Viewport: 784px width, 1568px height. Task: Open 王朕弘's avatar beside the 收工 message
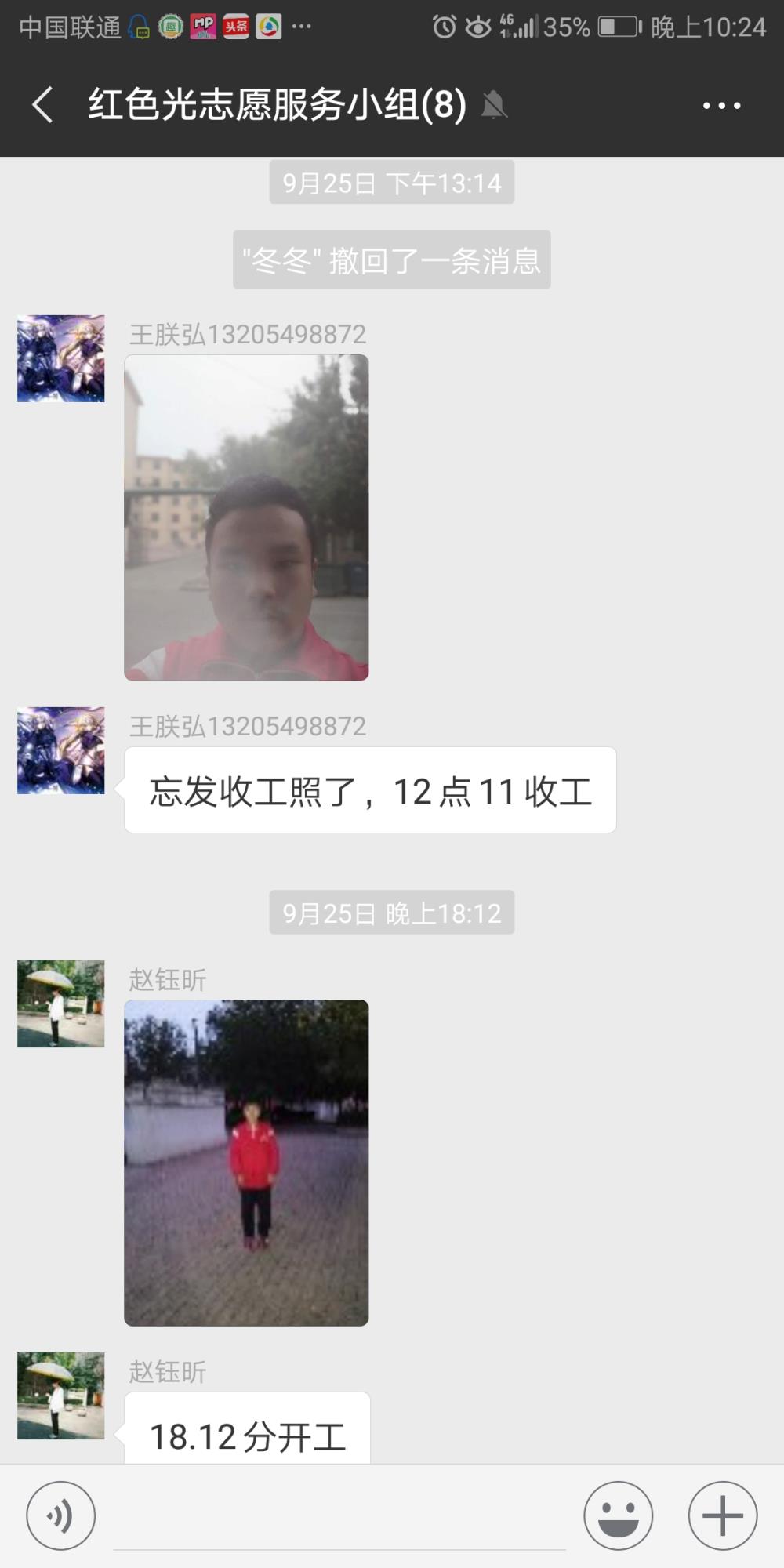(61, 750)
